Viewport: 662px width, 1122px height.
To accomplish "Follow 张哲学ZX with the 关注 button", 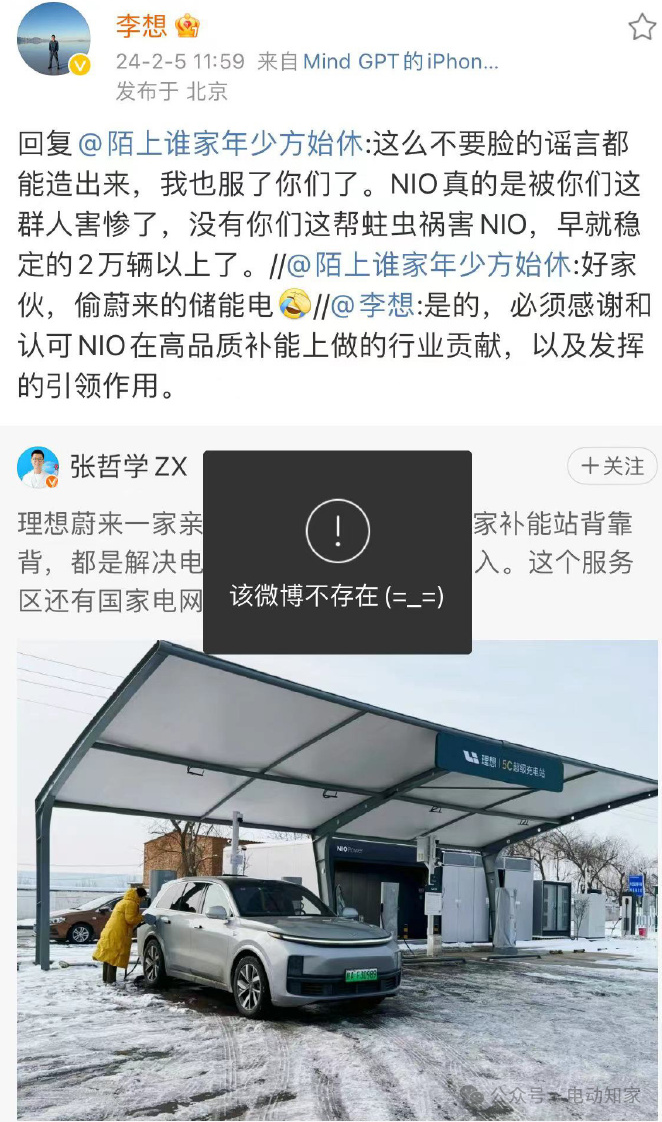I will (613, 466).
